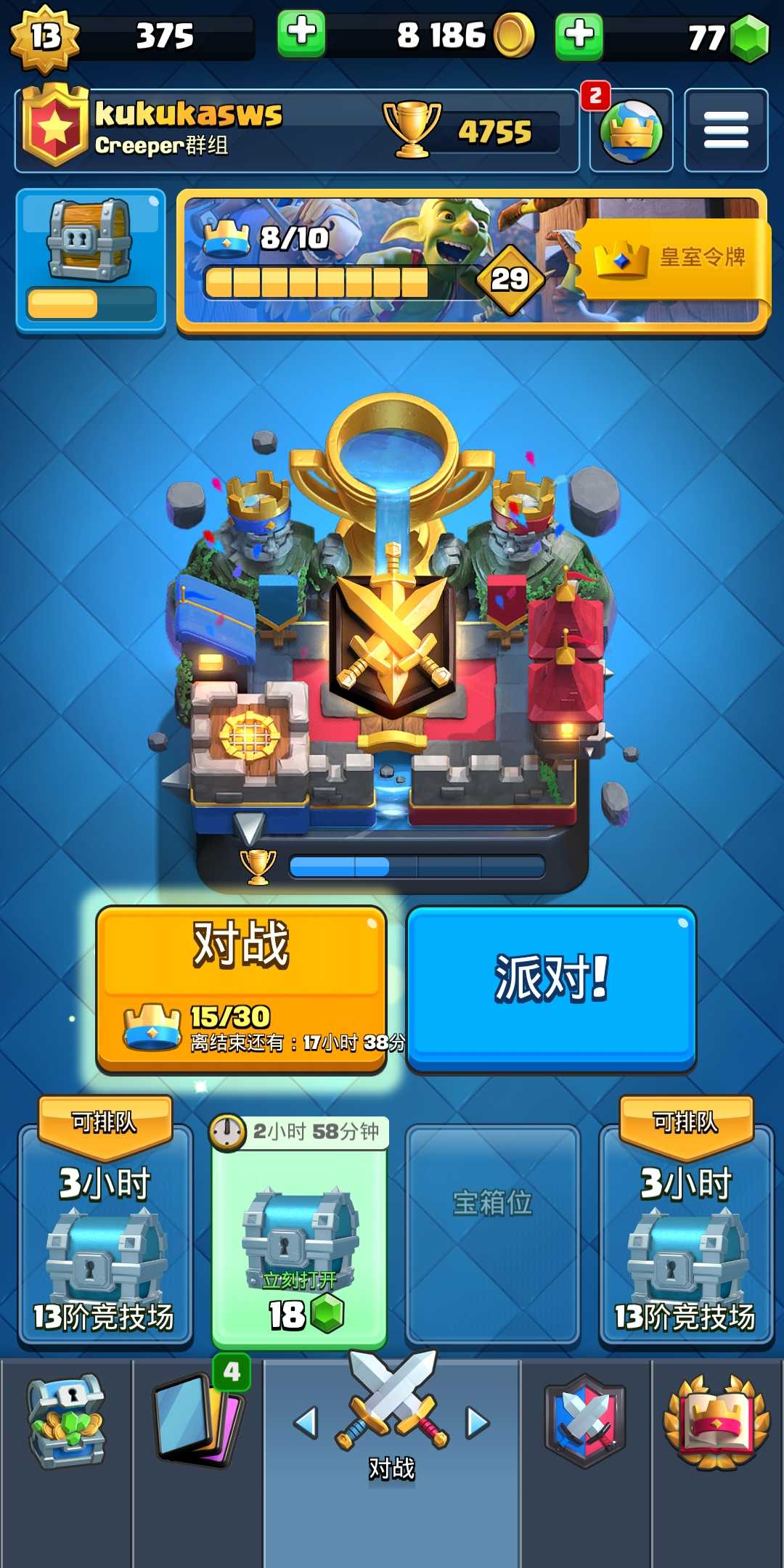784x1568 pixels.
Task: Start a match with the 对战 button
Action: point(241,989)
